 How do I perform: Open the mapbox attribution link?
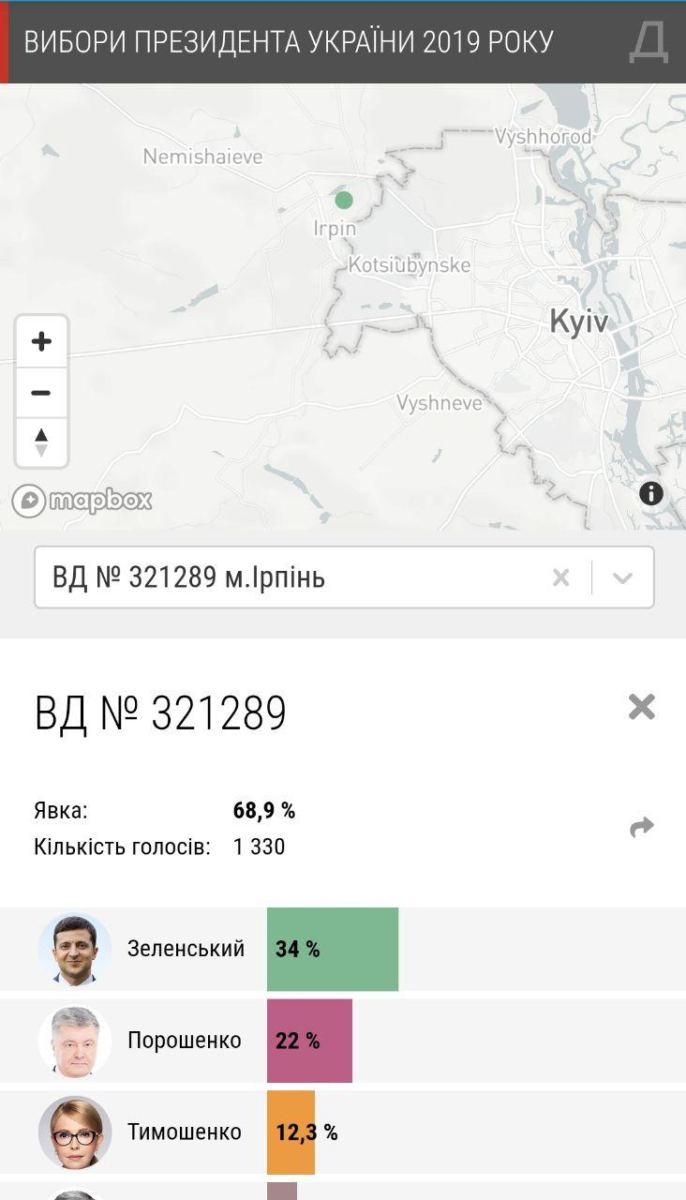pos(82,500)
